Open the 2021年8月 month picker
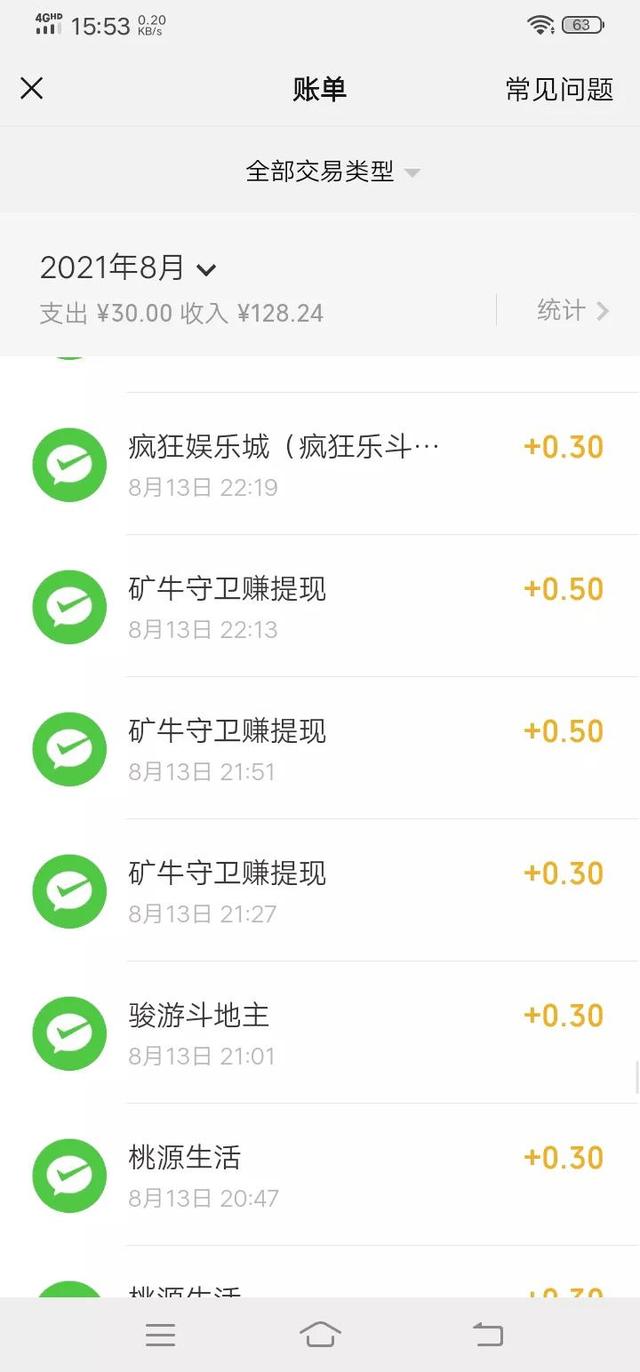This screenshot has width=640, height=1372. coord(128,268)
